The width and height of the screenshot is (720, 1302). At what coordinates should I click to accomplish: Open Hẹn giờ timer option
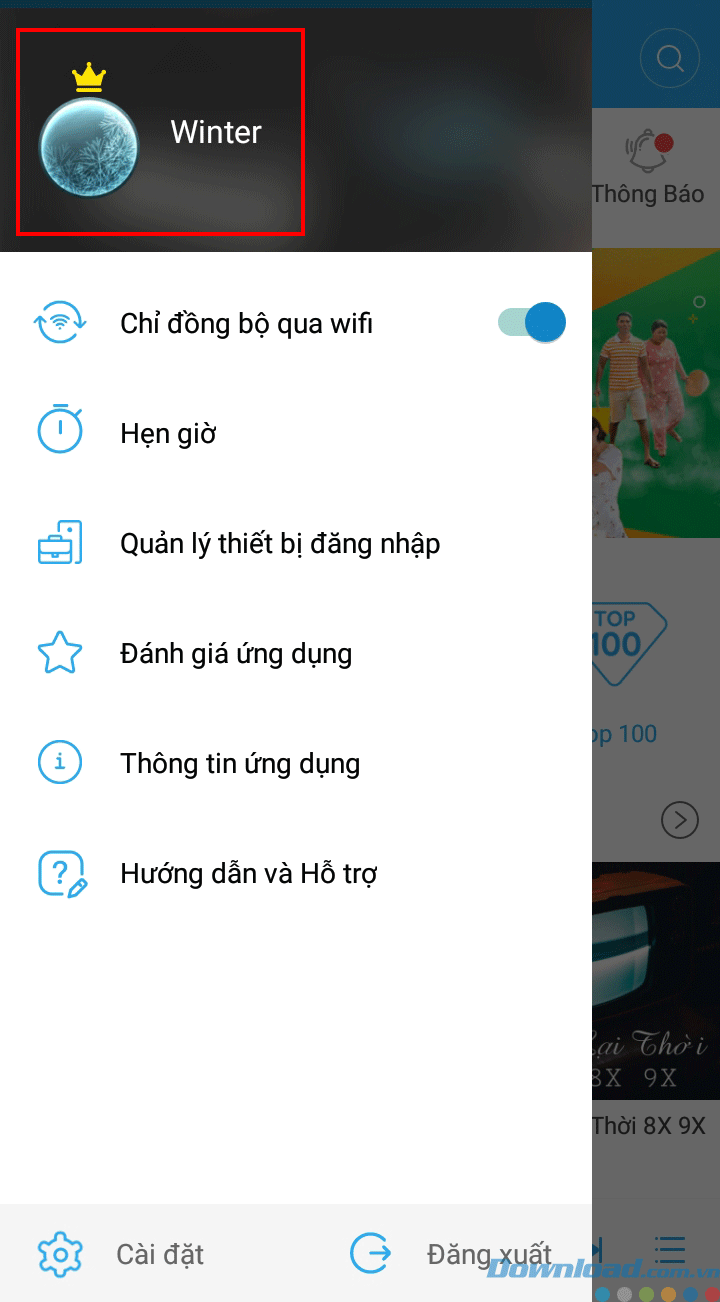168,434
